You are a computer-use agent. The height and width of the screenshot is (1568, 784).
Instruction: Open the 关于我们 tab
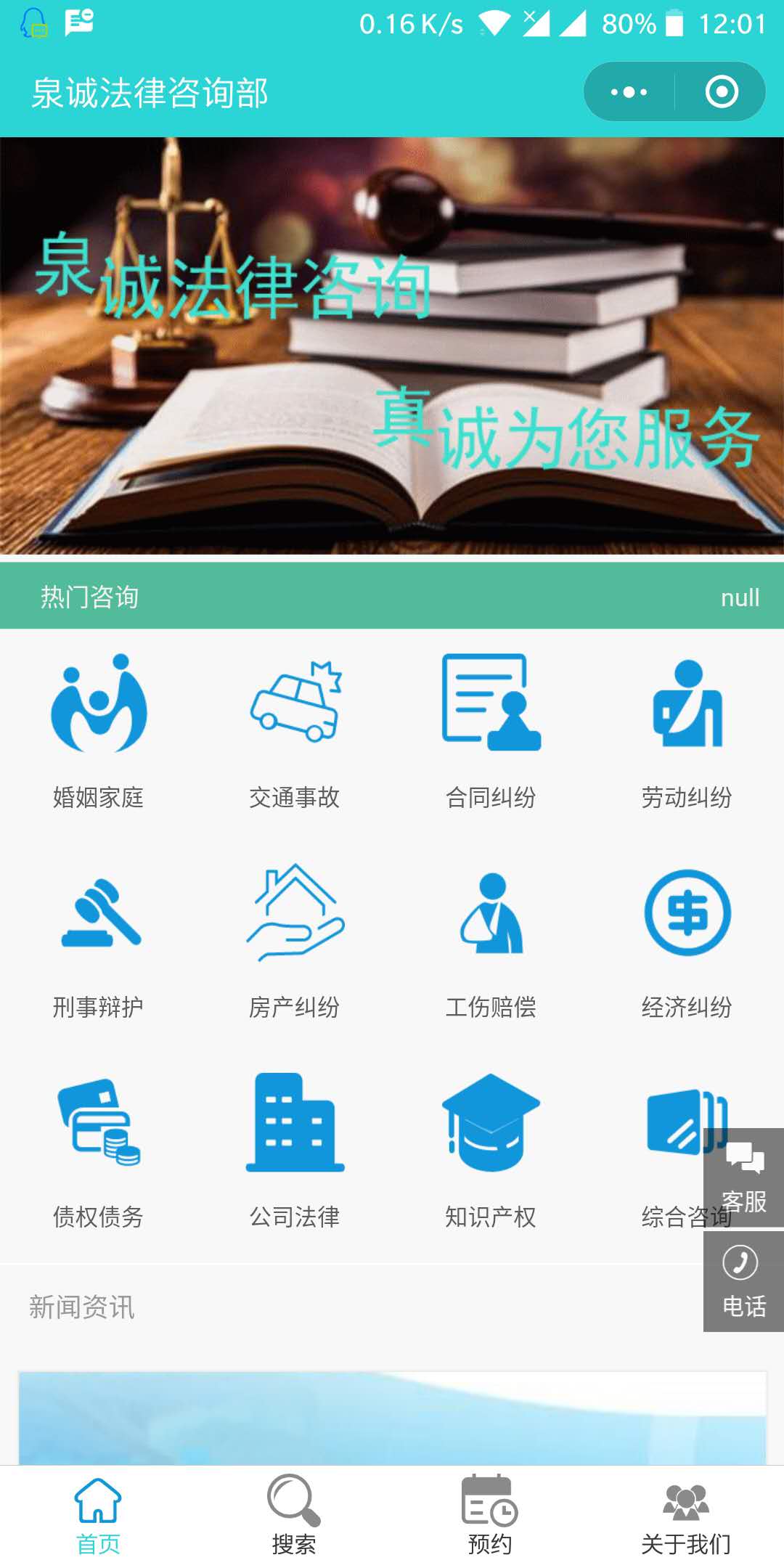tap(686, 1516)
